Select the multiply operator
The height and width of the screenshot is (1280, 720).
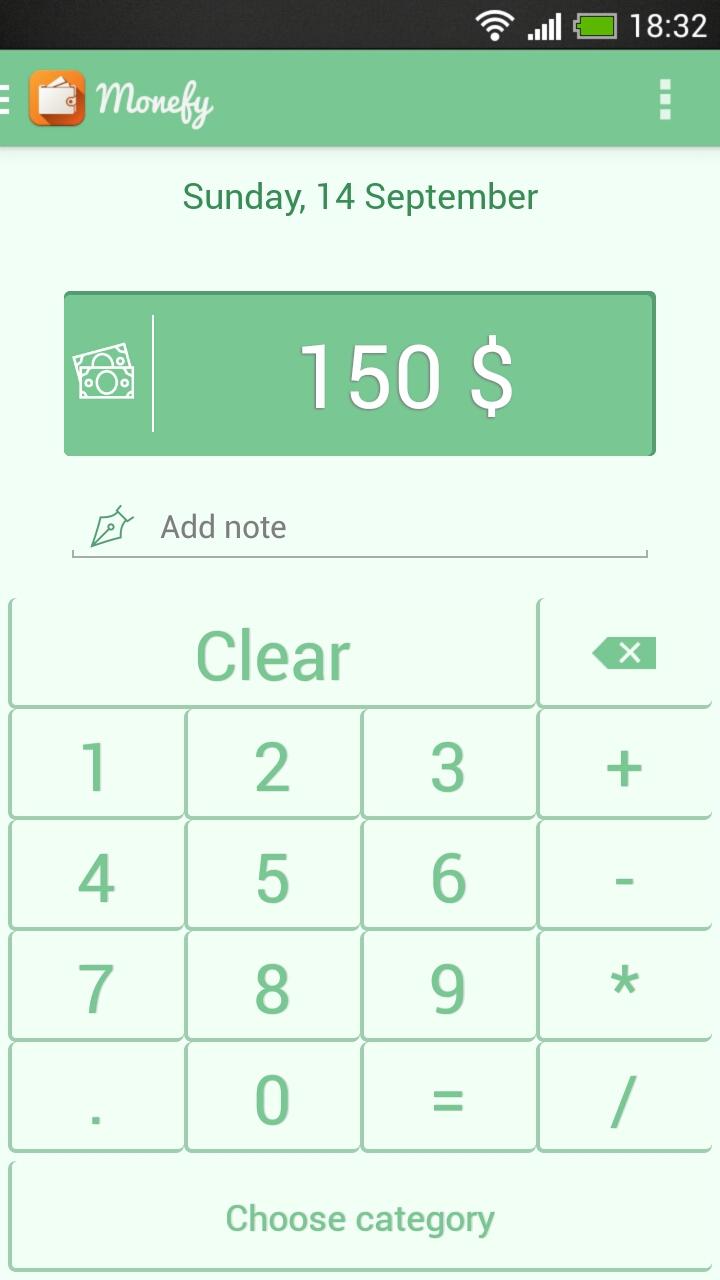(x=624, y=988)
